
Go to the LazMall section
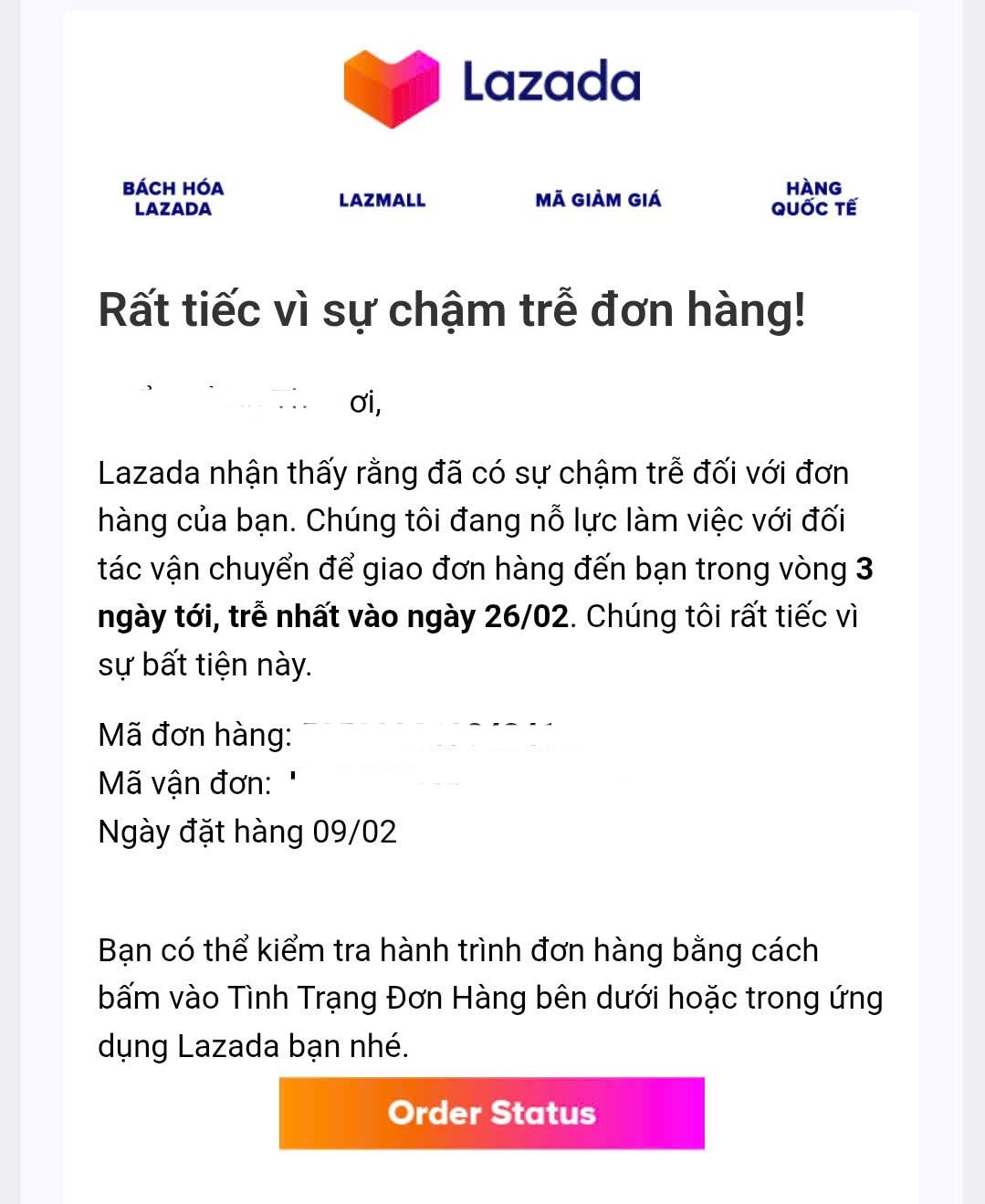point(382,200)
